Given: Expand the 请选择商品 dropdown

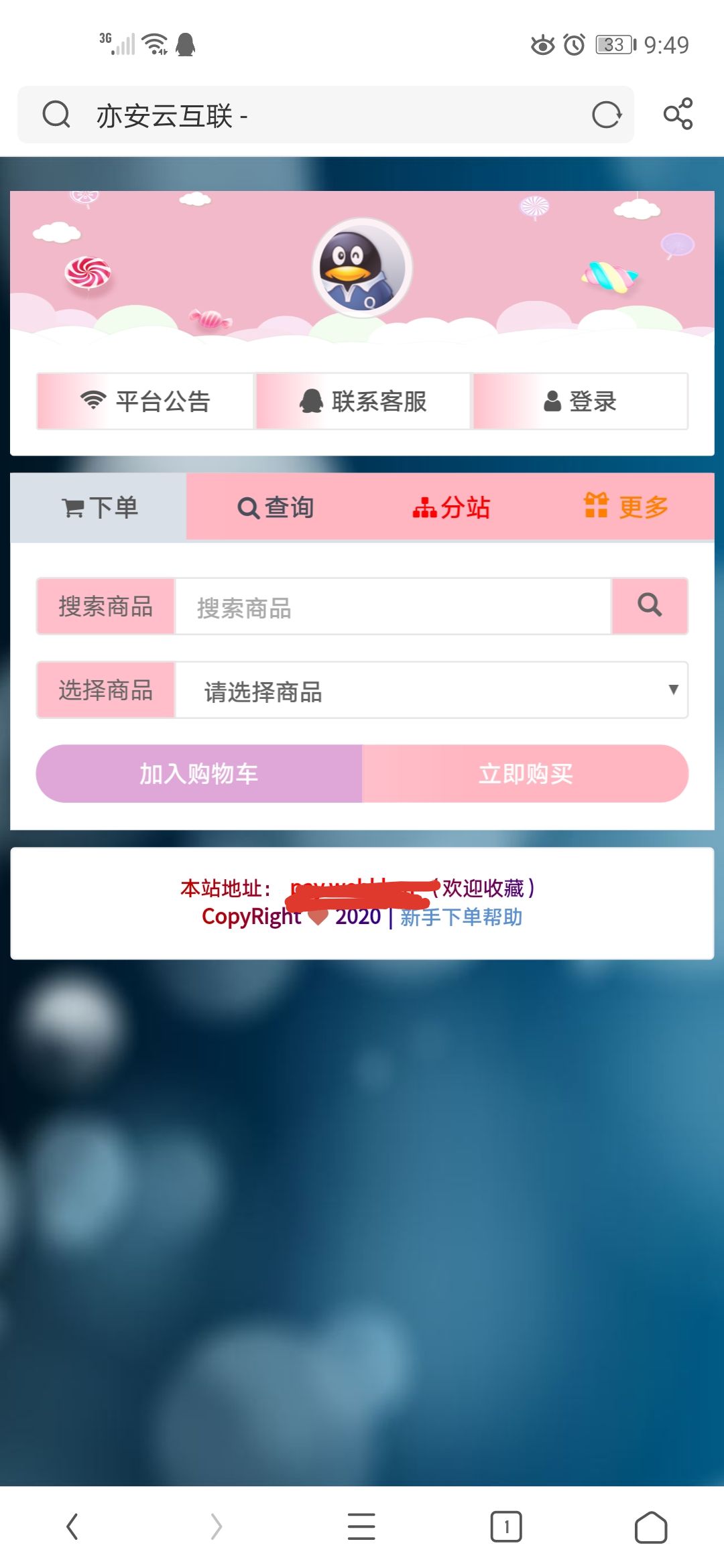Looking at the screenshot, I should click(431, 691).
